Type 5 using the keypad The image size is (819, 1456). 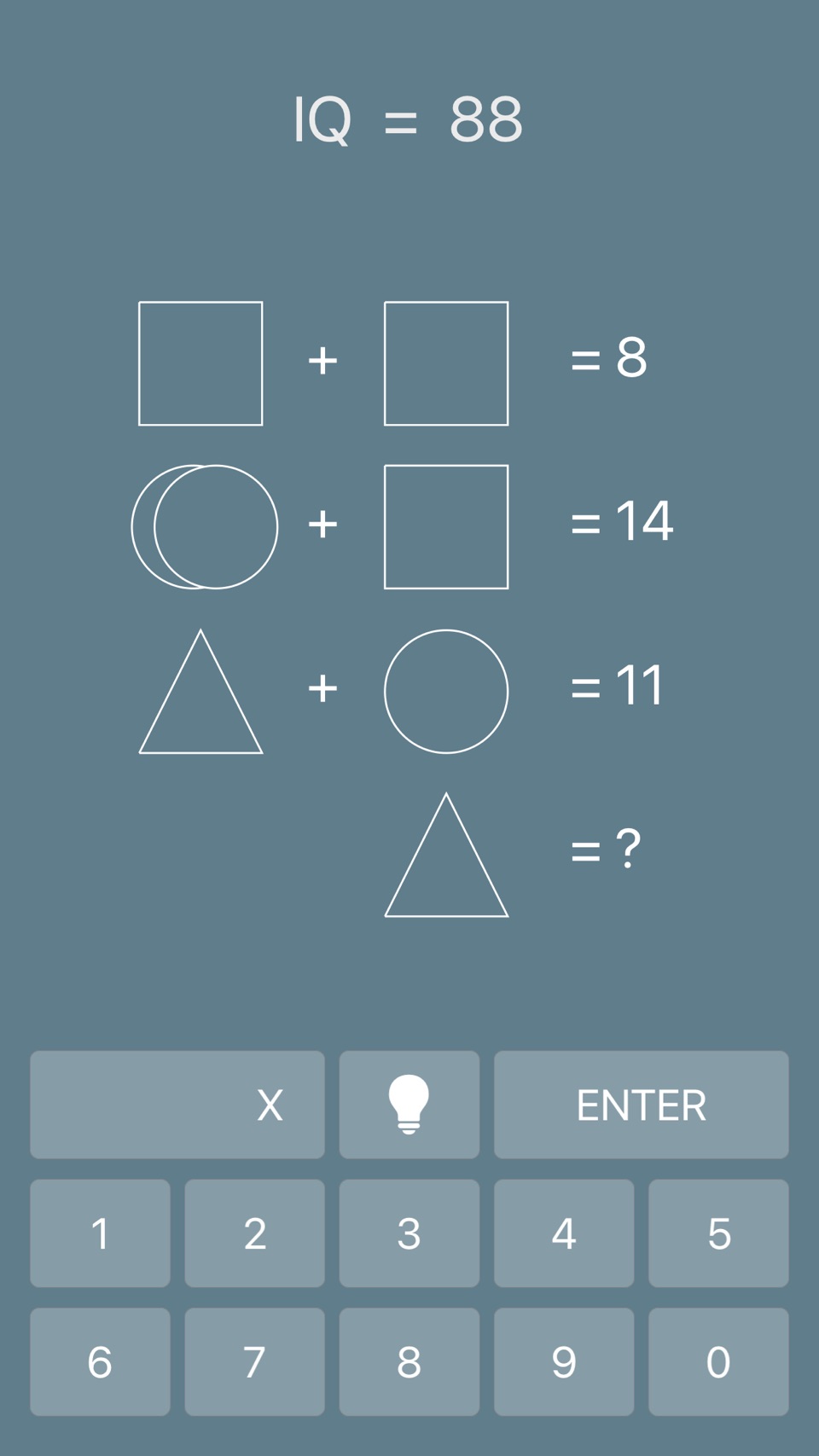(x=718, y=1233)
